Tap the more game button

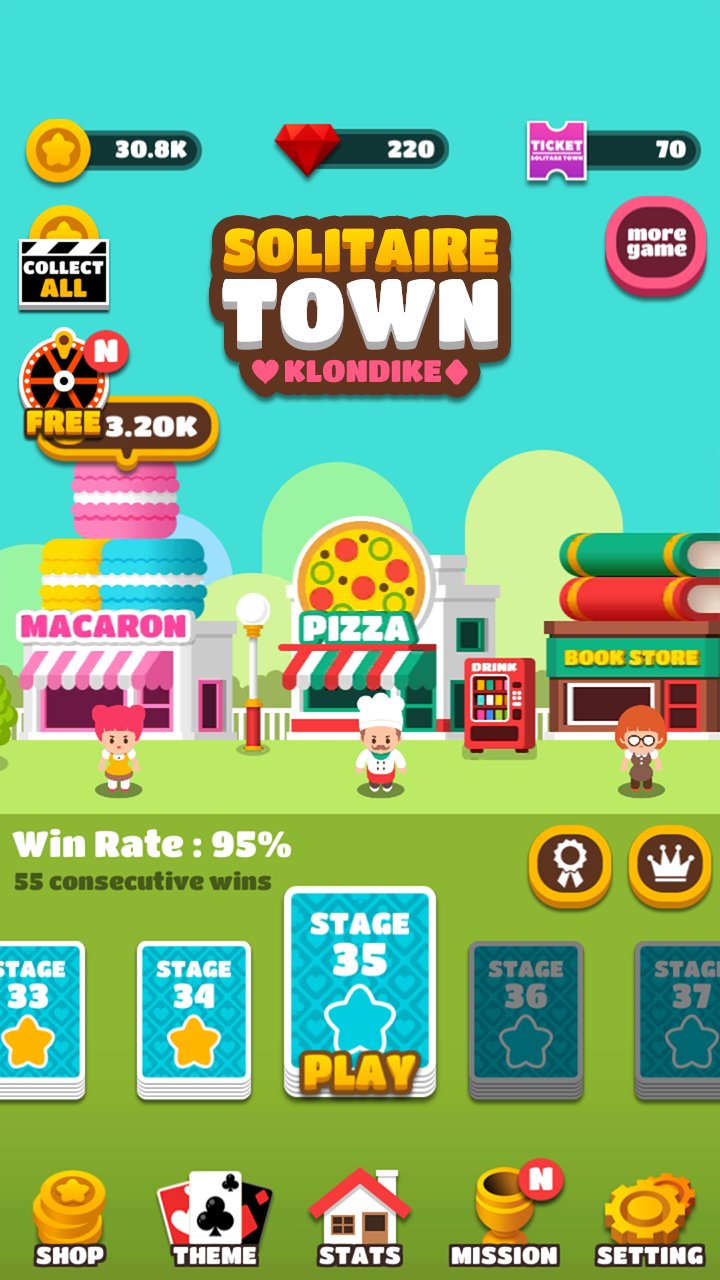tap(656, 245)
